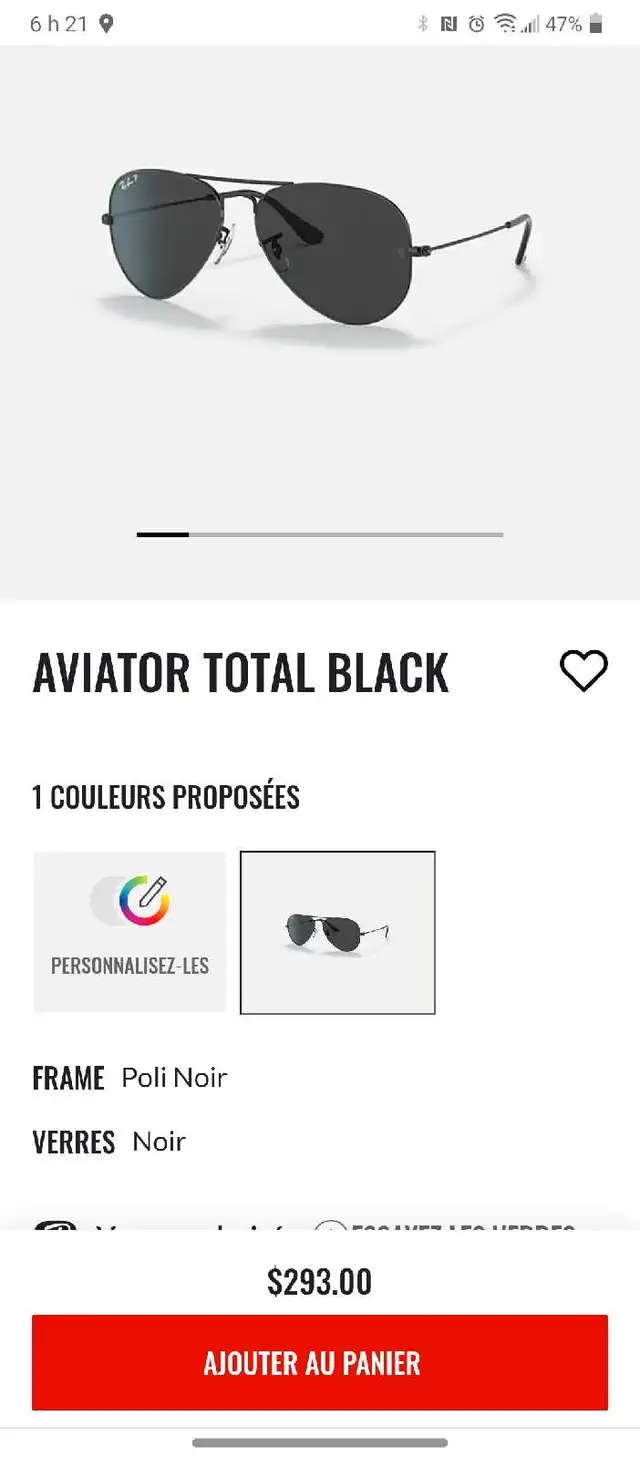
Task: Tap the Ajouter au panier button
Action: (320, 1362)
